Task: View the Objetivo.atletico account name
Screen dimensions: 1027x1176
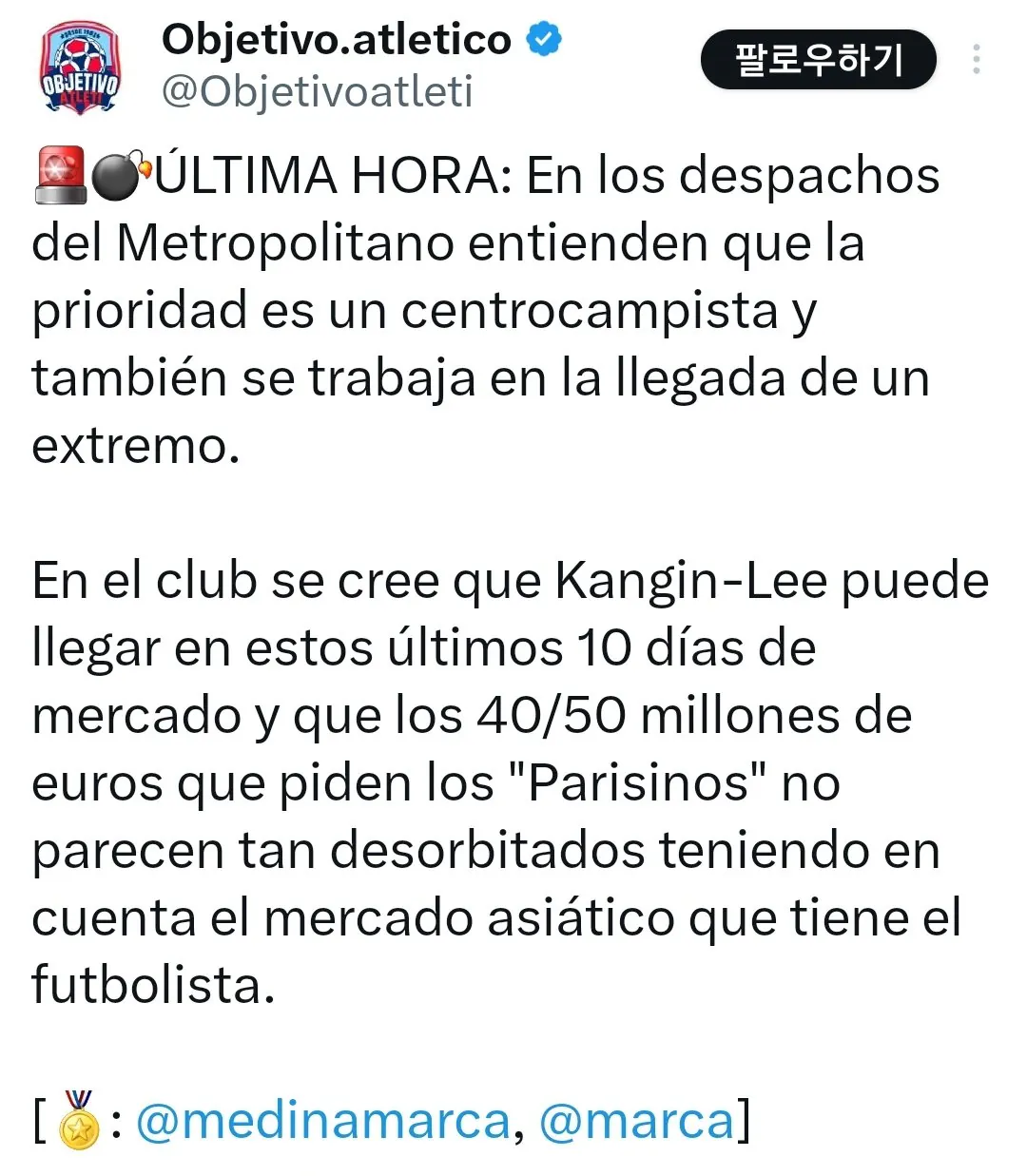Action: [336, 40]
